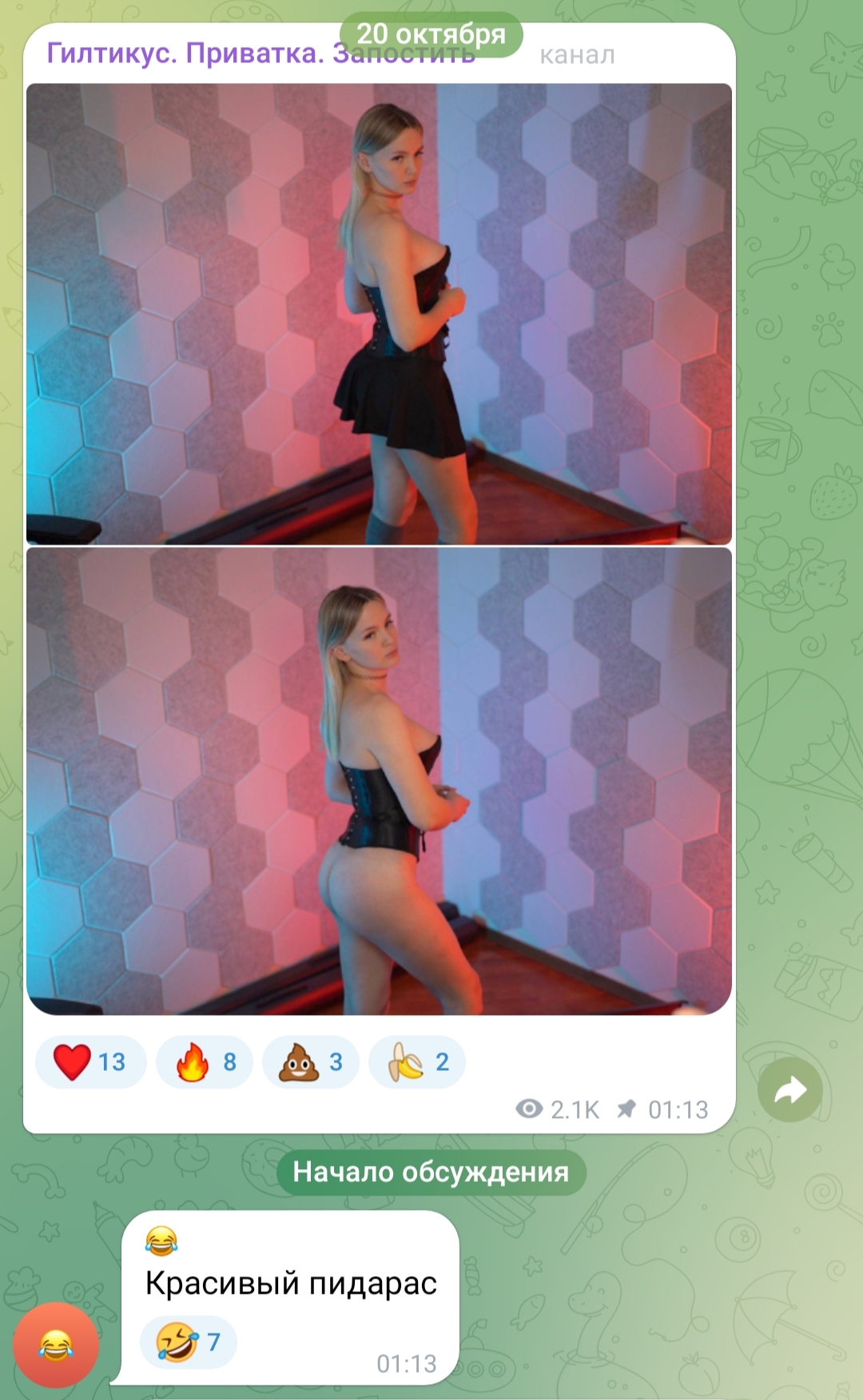This screenshot has width=863, height=1400.
Task: Open the second photo in the post
Action: tap(379, 781)
